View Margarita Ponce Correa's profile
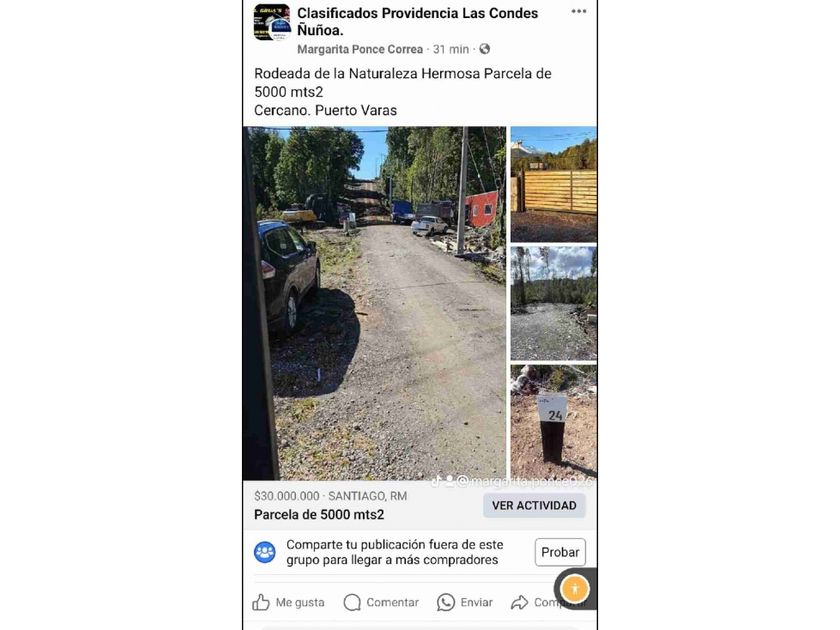The image size is (840, 630). coord(360,49)
